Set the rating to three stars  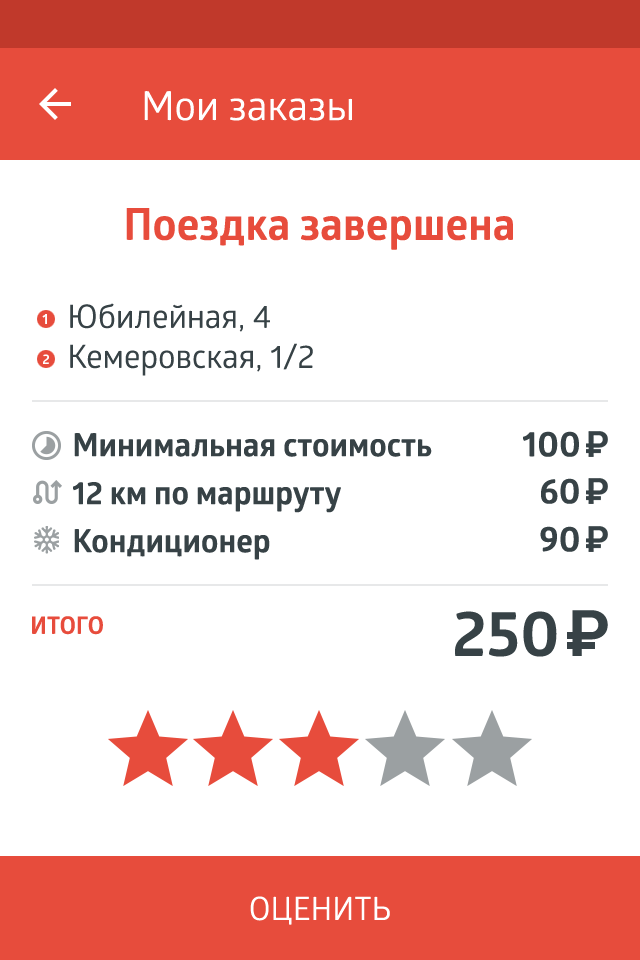(x=319, y=749)
